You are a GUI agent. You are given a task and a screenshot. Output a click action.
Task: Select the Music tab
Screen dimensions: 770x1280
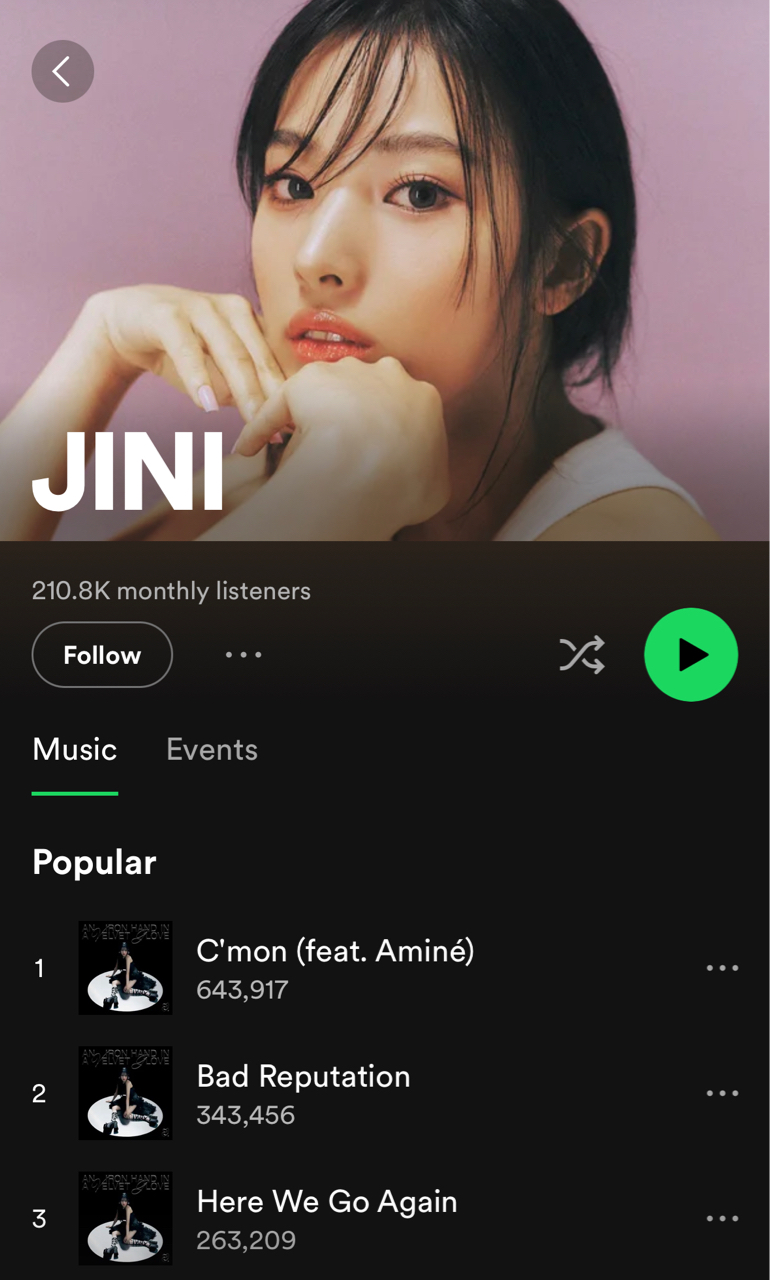coord(75,749)
